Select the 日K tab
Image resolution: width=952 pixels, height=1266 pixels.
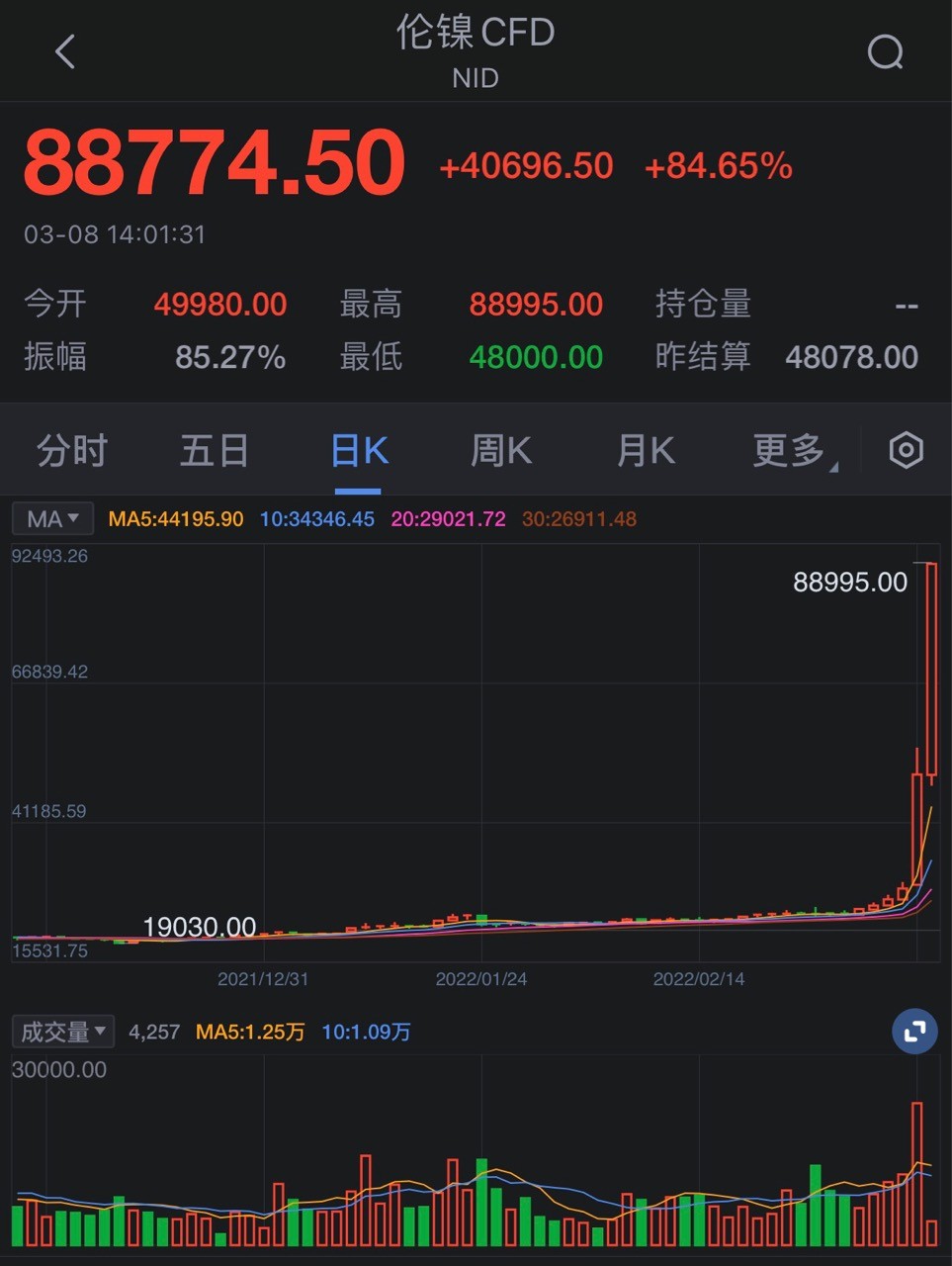click(358, 451)
